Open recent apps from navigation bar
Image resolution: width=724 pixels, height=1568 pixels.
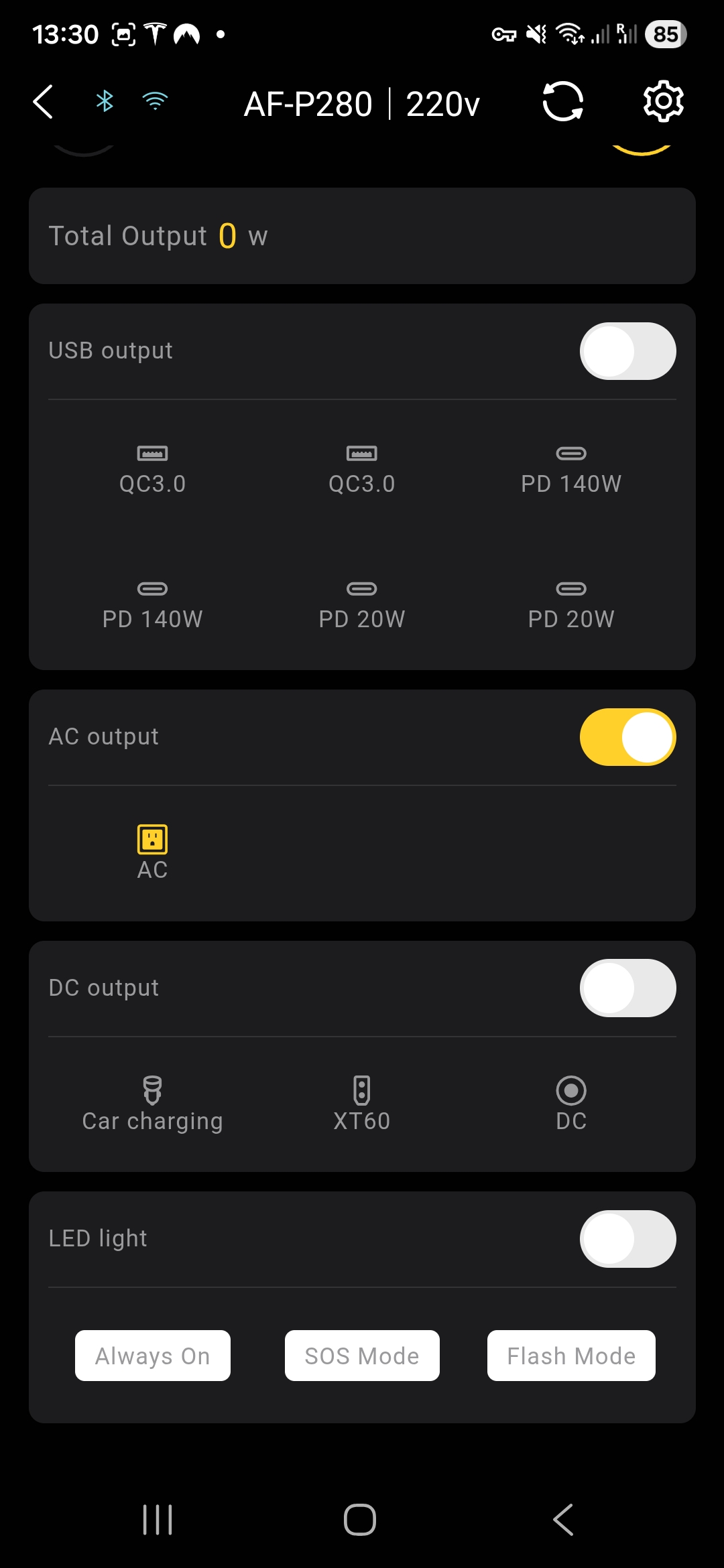pos(158,1519)
